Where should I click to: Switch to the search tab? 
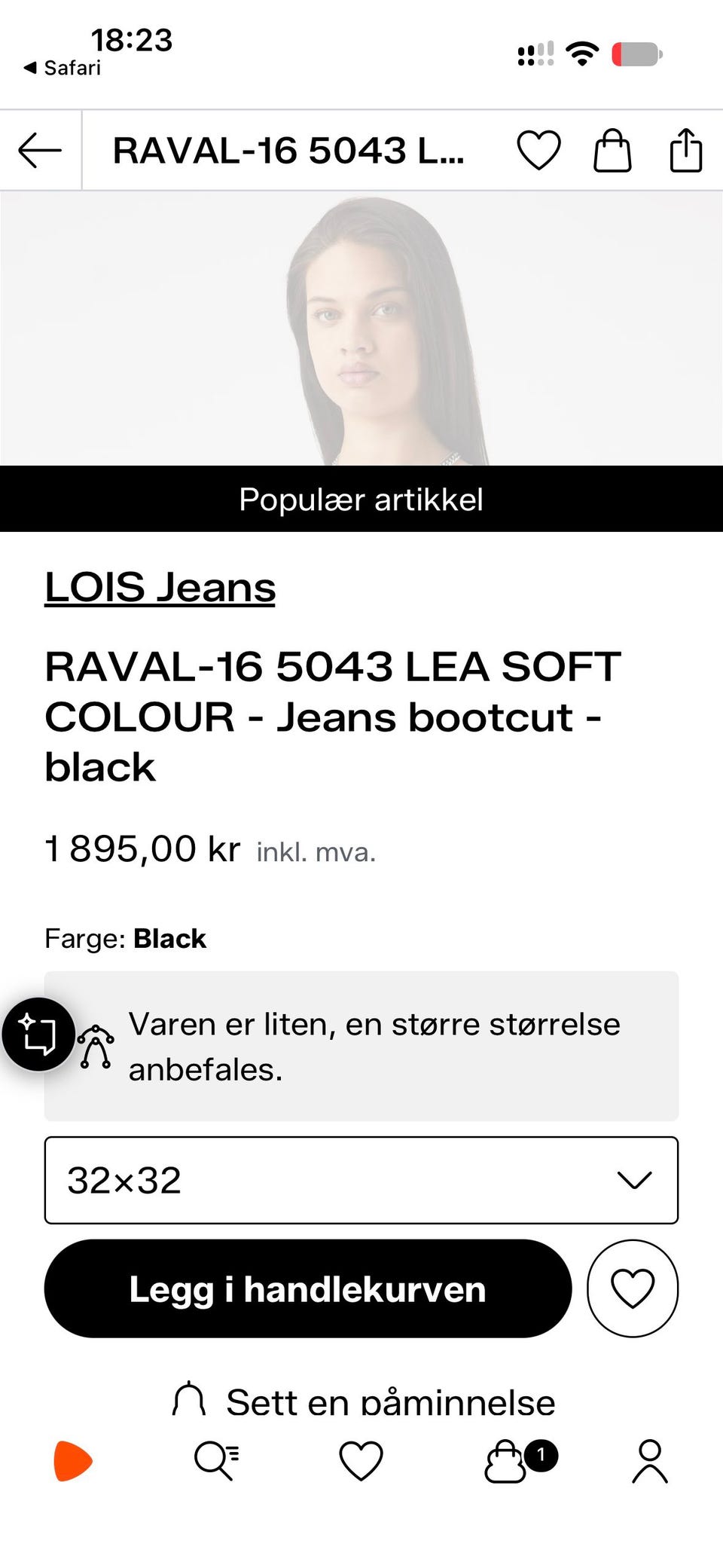(x=217, y=1461)
